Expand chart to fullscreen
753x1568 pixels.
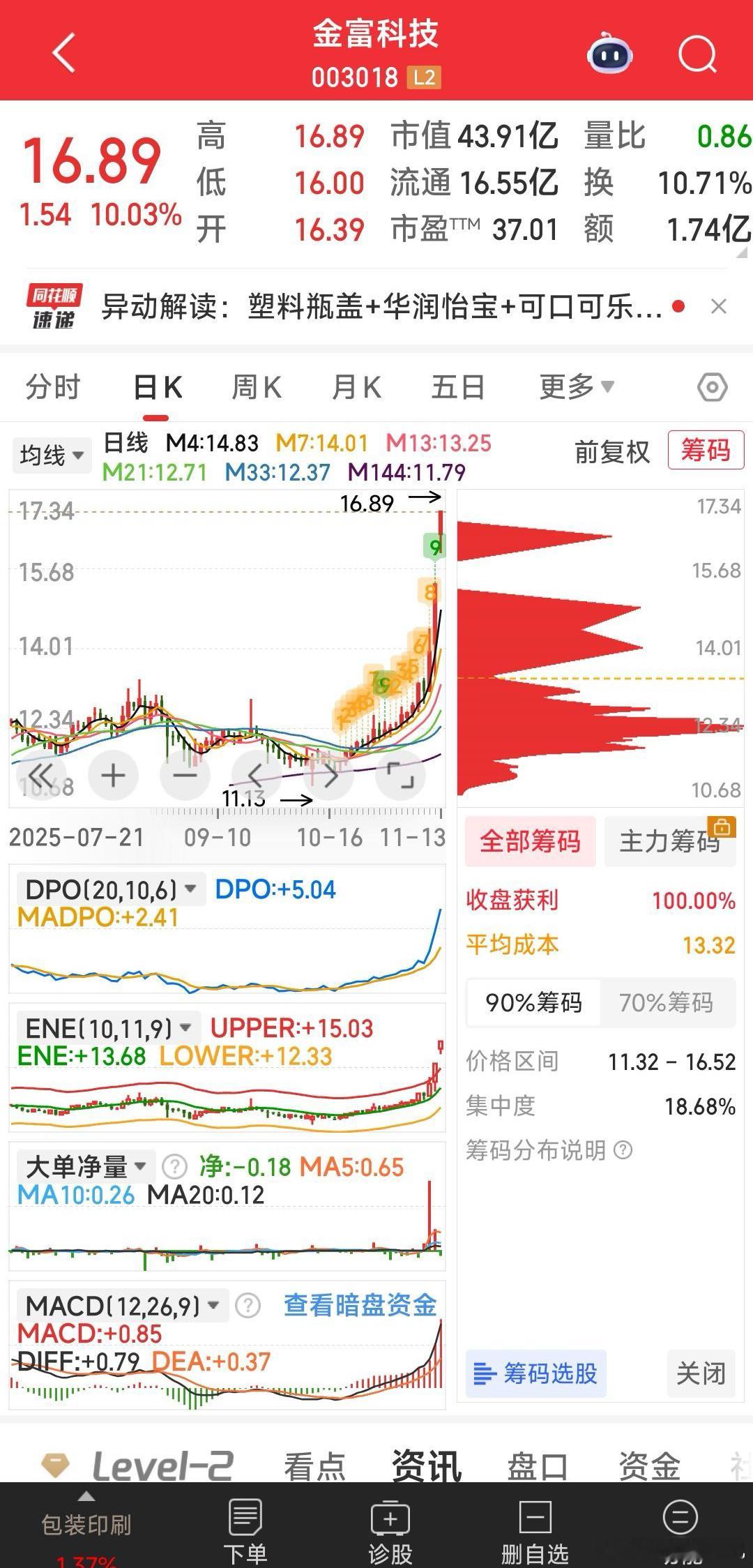[x=400, y=775]
